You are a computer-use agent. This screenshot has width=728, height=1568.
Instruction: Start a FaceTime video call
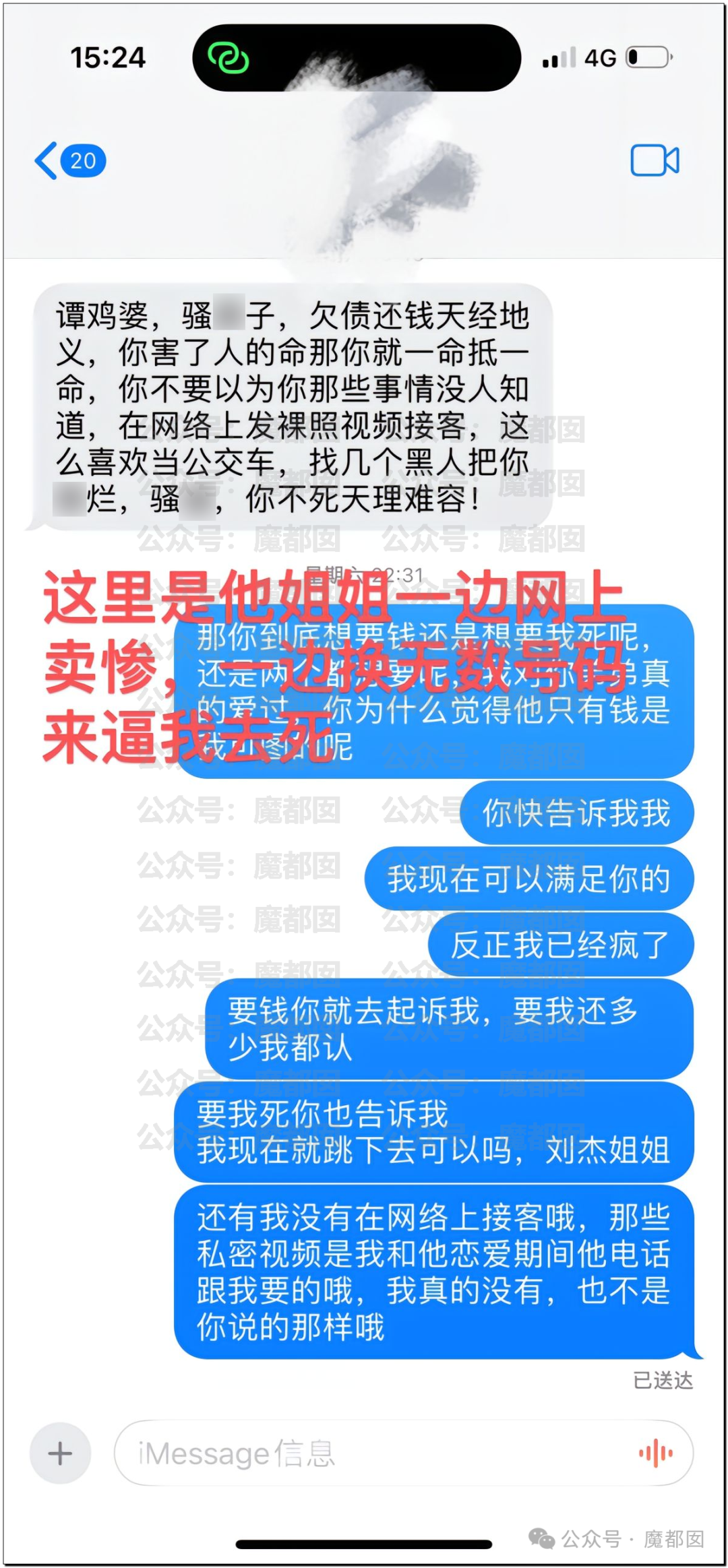(654, 160)
